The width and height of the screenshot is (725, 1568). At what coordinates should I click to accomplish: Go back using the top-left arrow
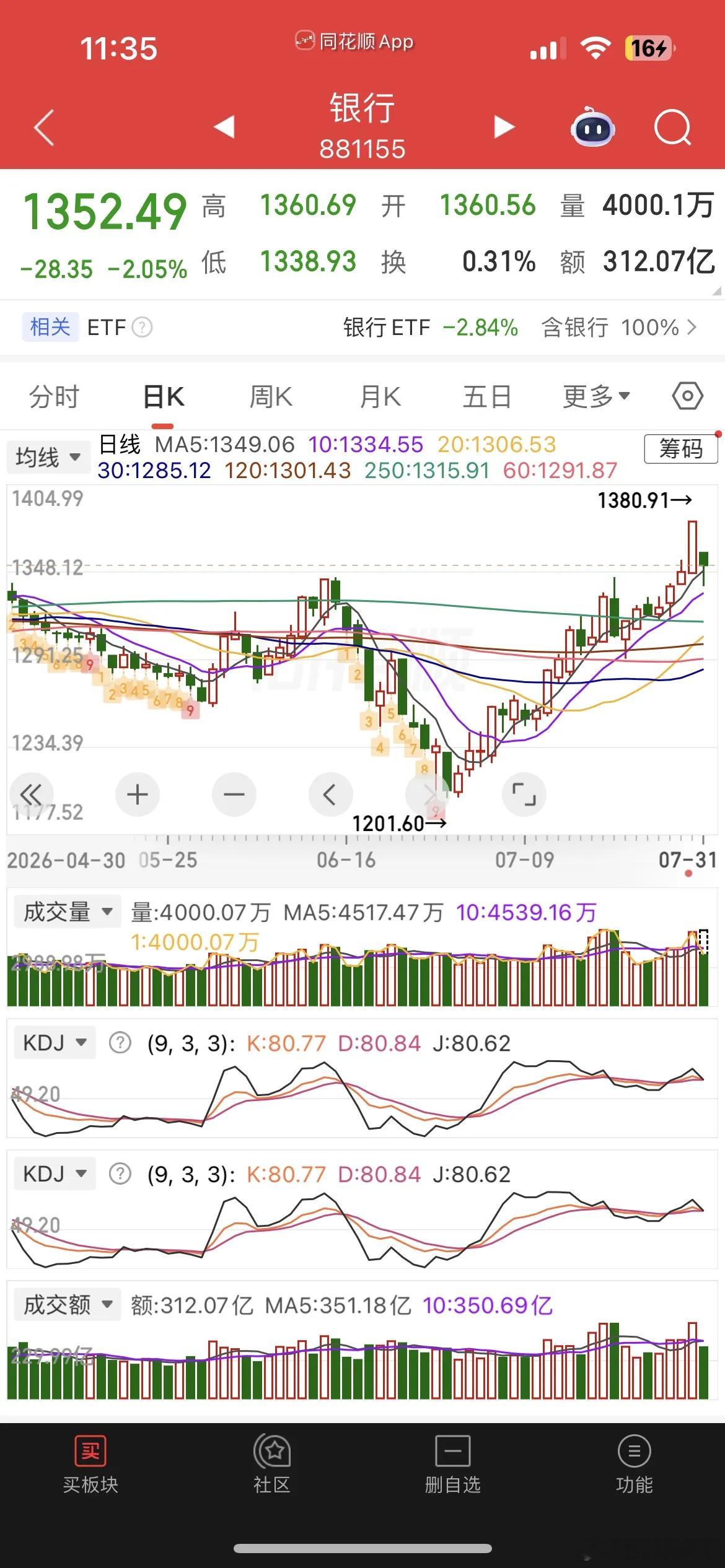(44, 128)
